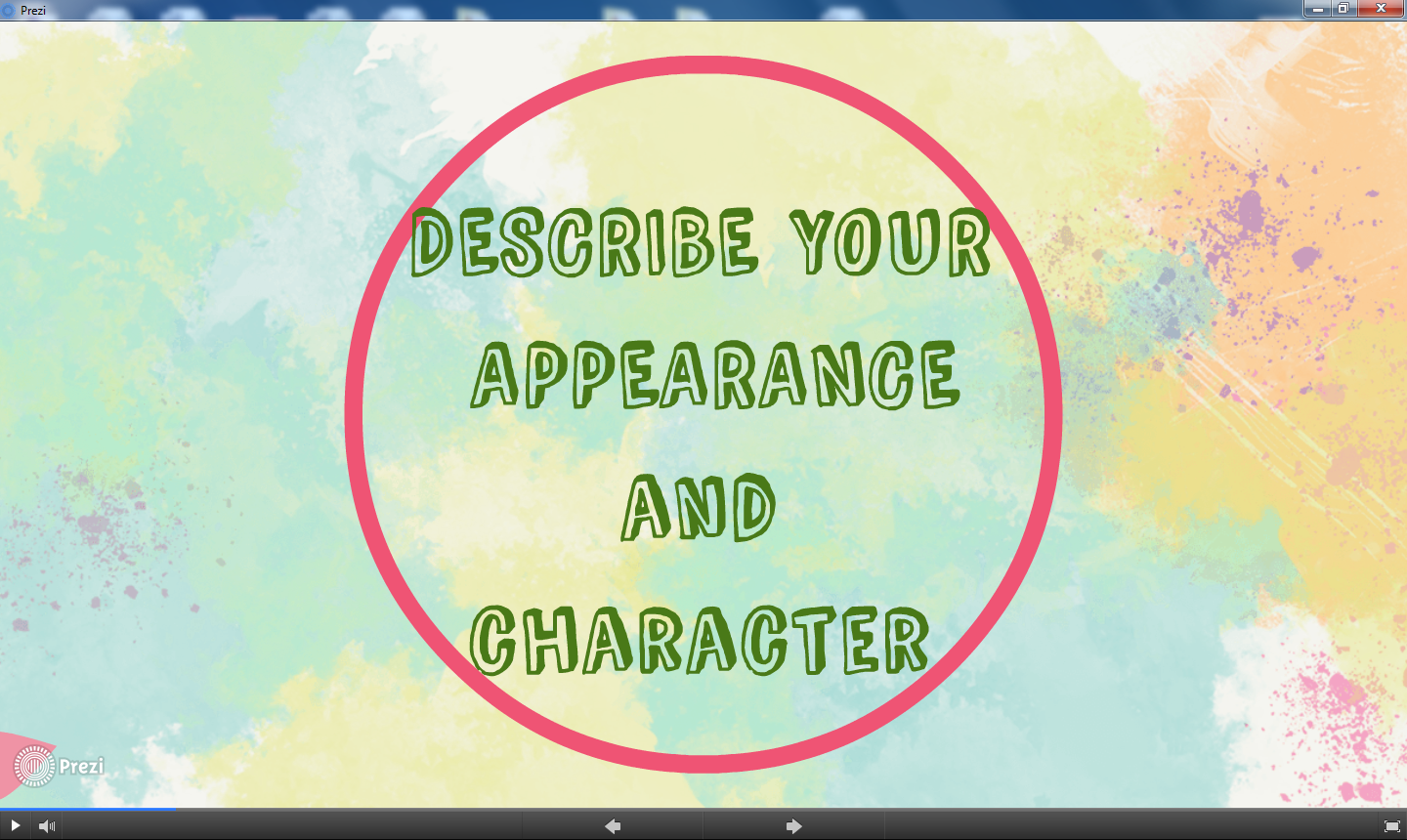1407x840 pixels.
Task: Enter fullscreen mode
Action: [x=1392, y=826]
